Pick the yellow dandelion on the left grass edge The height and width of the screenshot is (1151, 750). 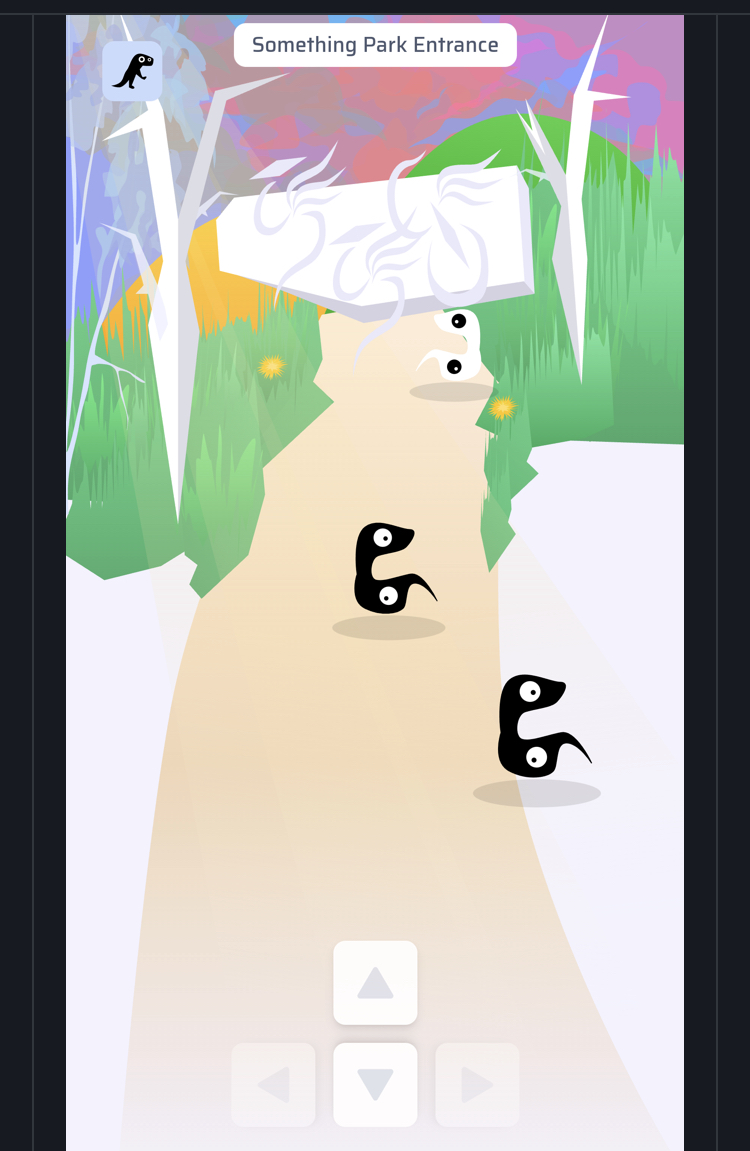(272, 366)
